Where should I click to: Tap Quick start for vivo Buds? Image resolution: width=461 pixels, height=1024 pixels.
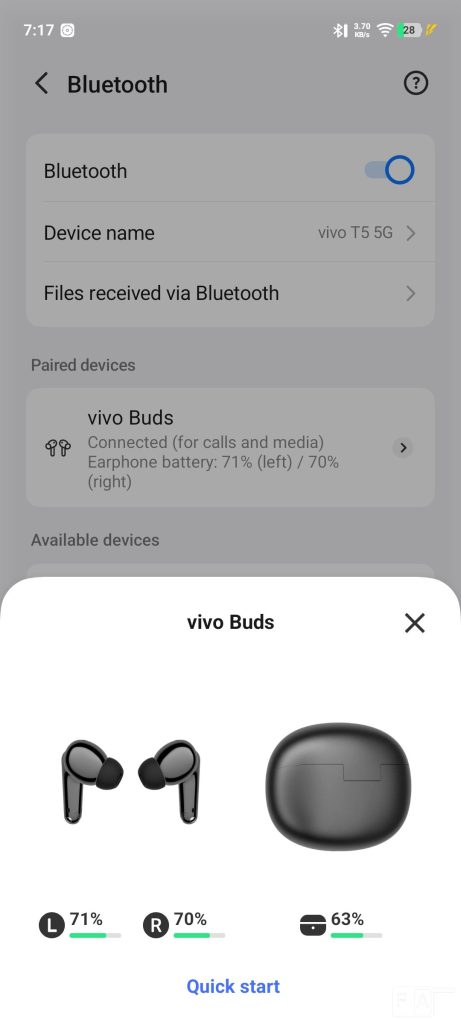233,986
